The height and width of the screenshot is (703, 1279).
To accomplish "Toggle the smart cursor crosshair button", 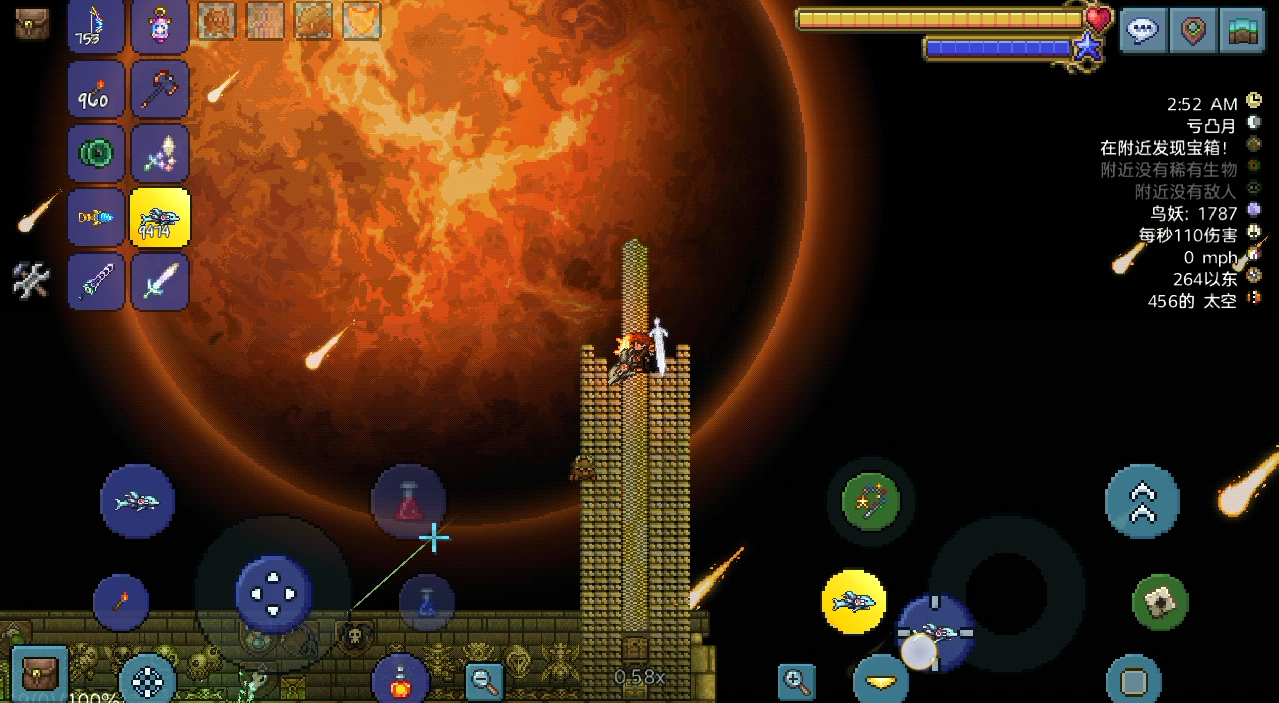I will tap(148, 680).
